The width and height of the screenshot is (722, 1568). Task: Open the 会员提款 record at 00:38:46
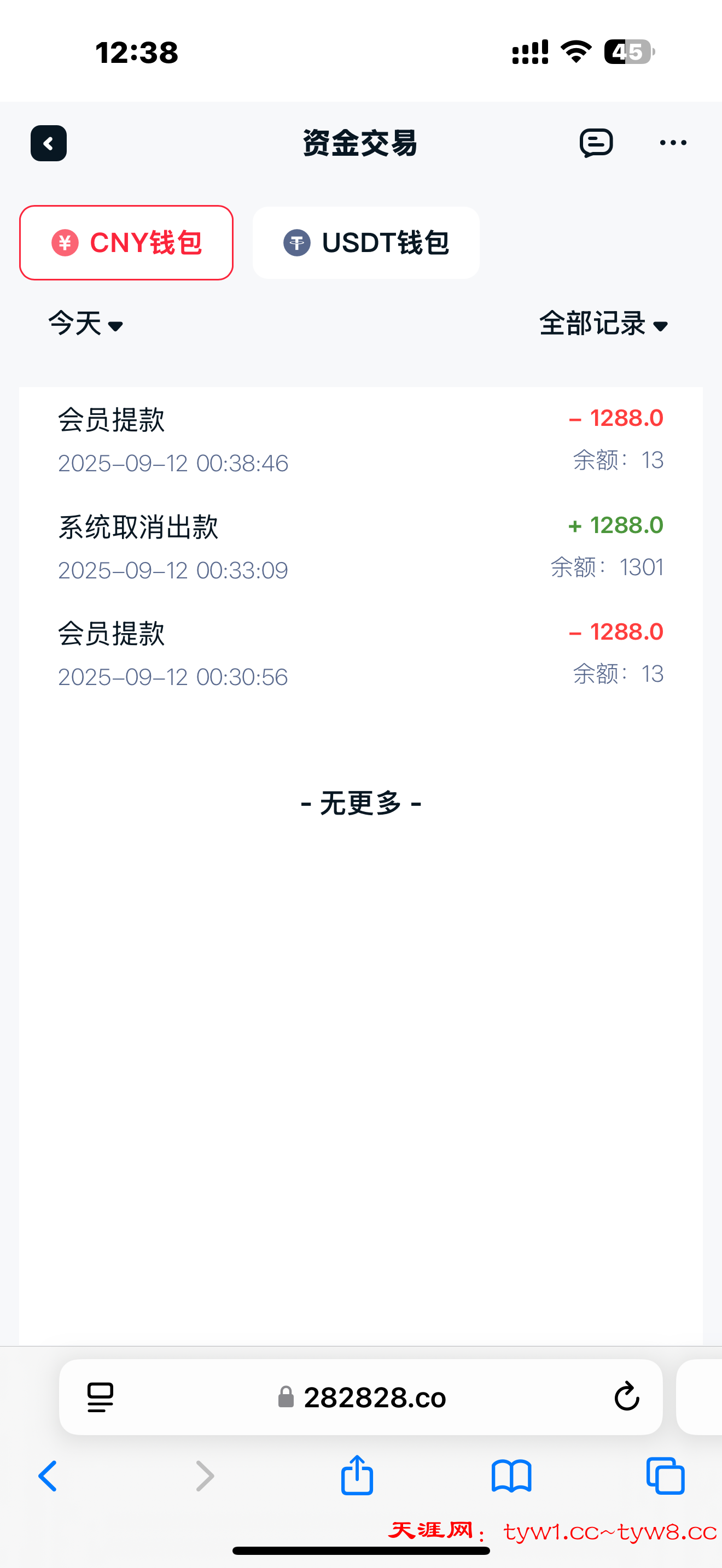[361, 440]
